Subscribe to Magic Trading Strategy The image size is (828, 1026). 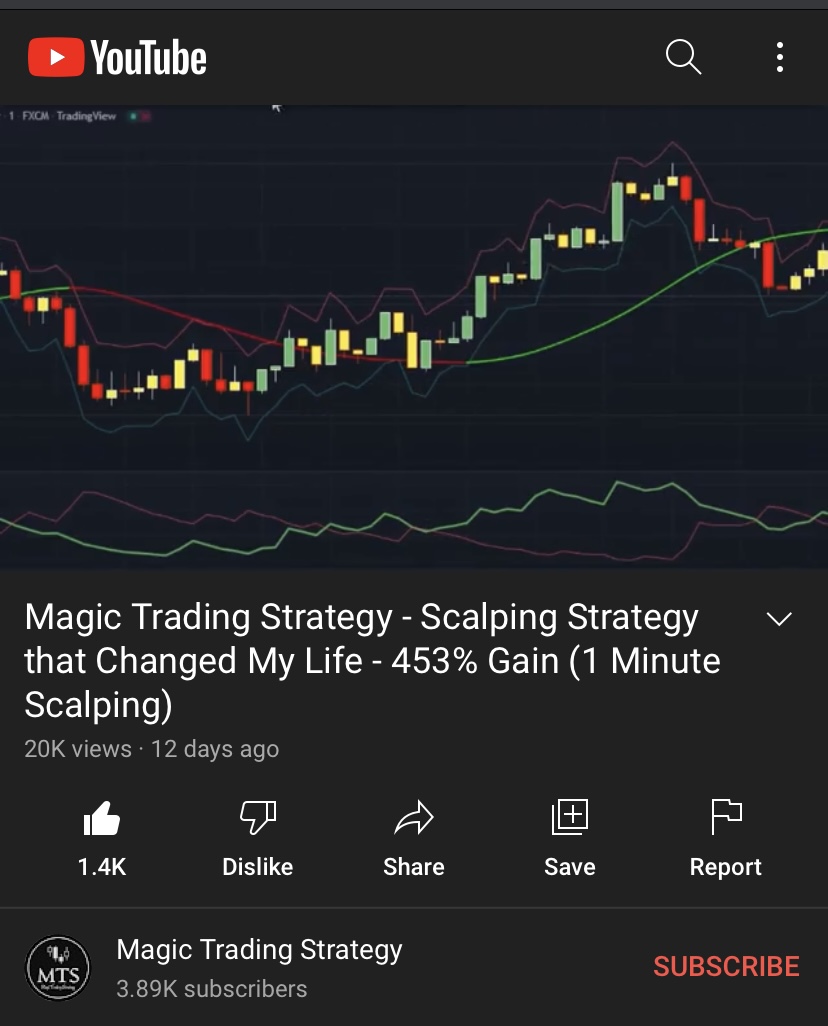point(726,967)
